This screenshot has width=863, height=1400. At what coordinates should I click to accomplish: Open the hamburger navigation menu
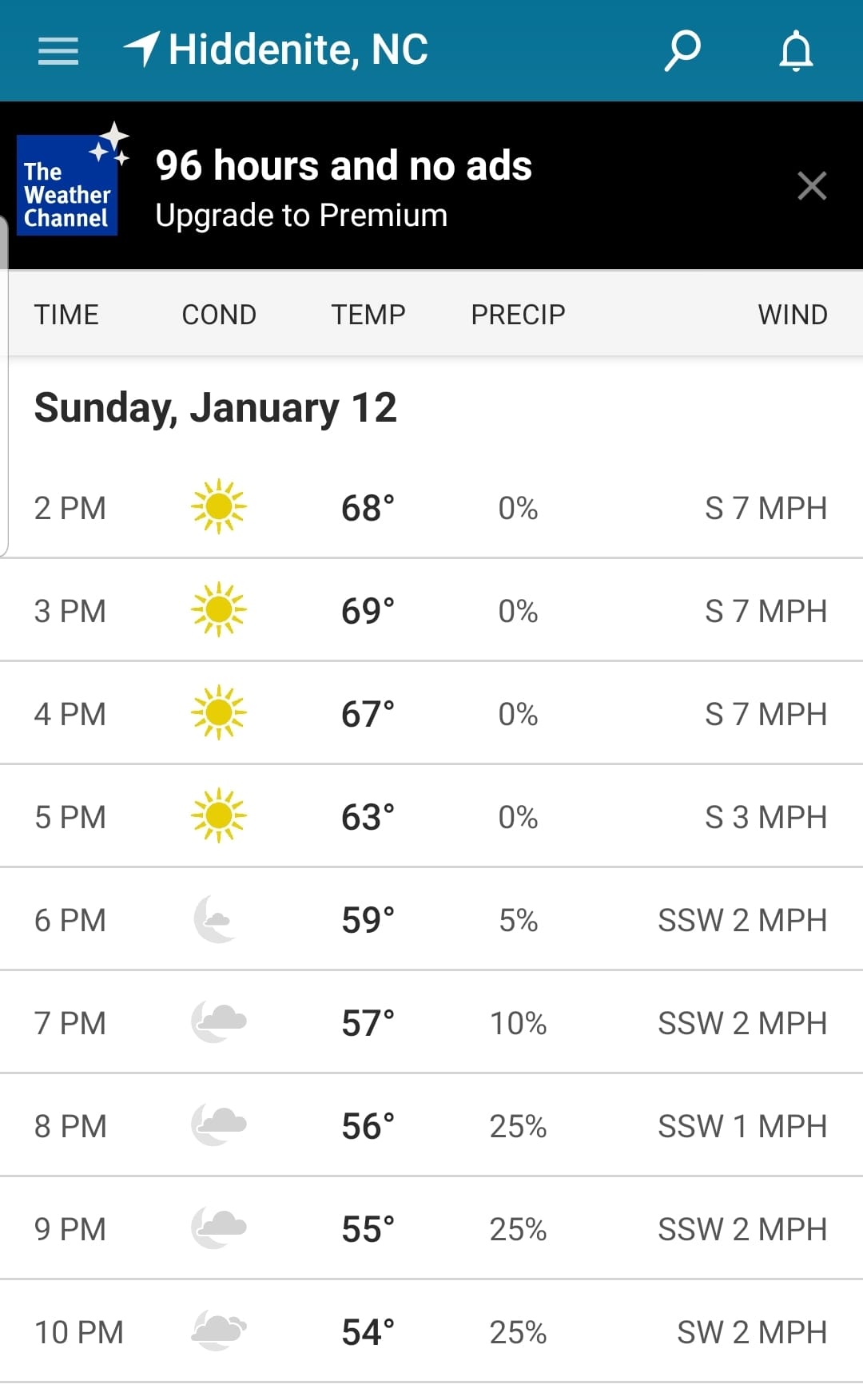(58, 50)
